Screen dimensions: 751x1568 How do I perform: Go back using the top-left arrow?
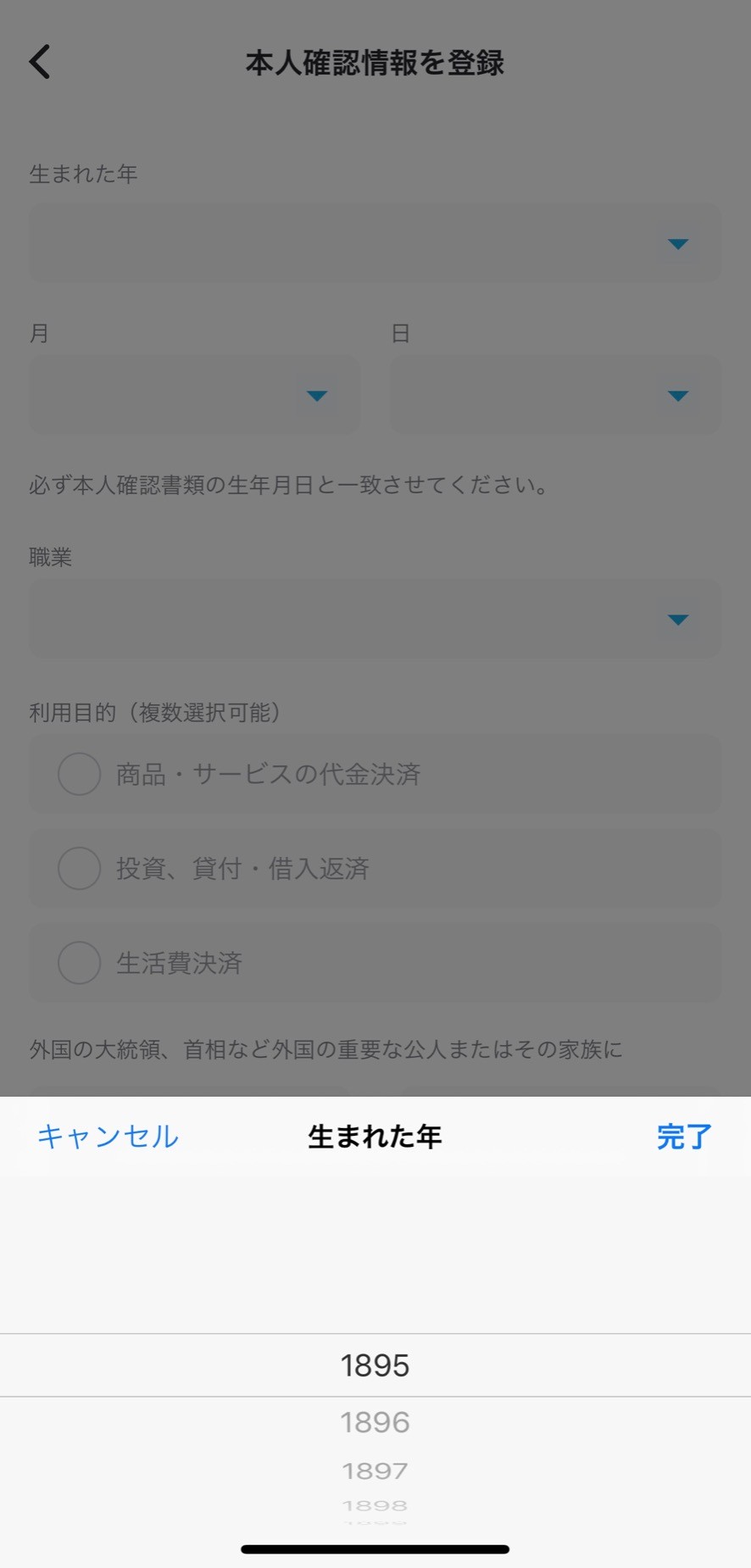pos(40,62)
